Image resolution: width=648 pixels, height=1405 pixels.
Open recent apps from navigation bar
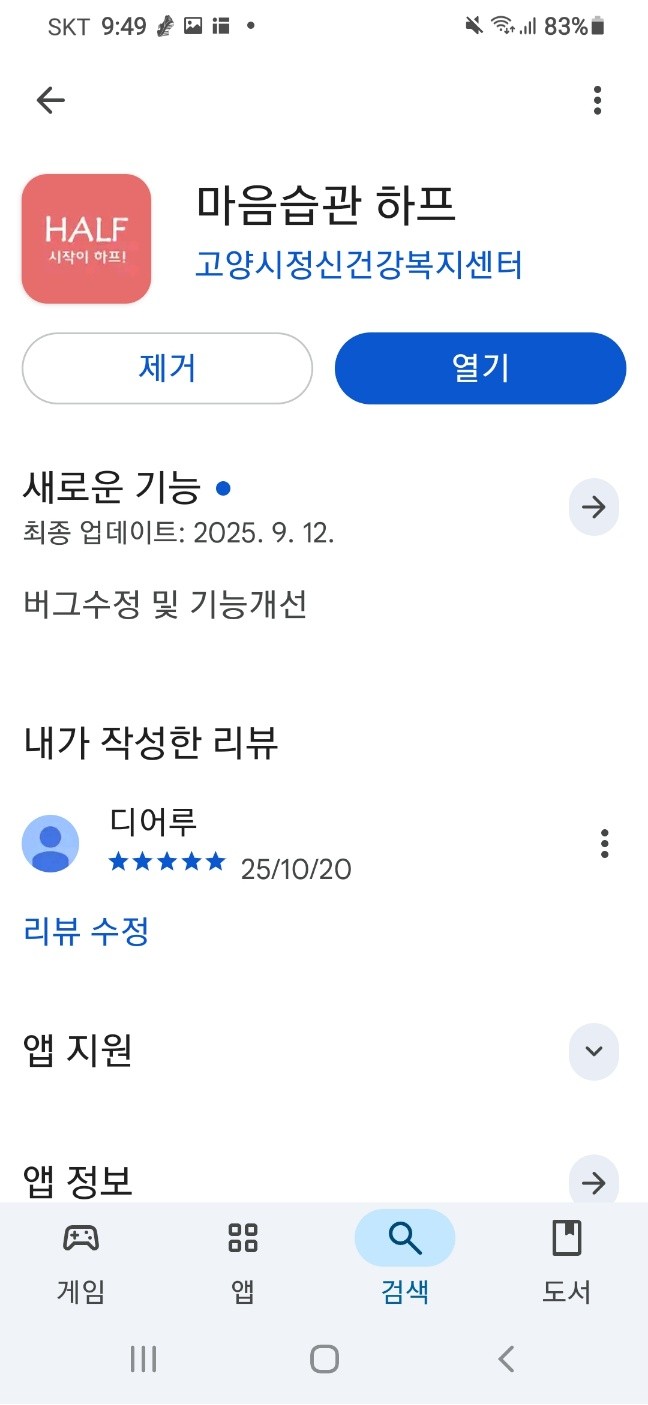coord(144,1359)
